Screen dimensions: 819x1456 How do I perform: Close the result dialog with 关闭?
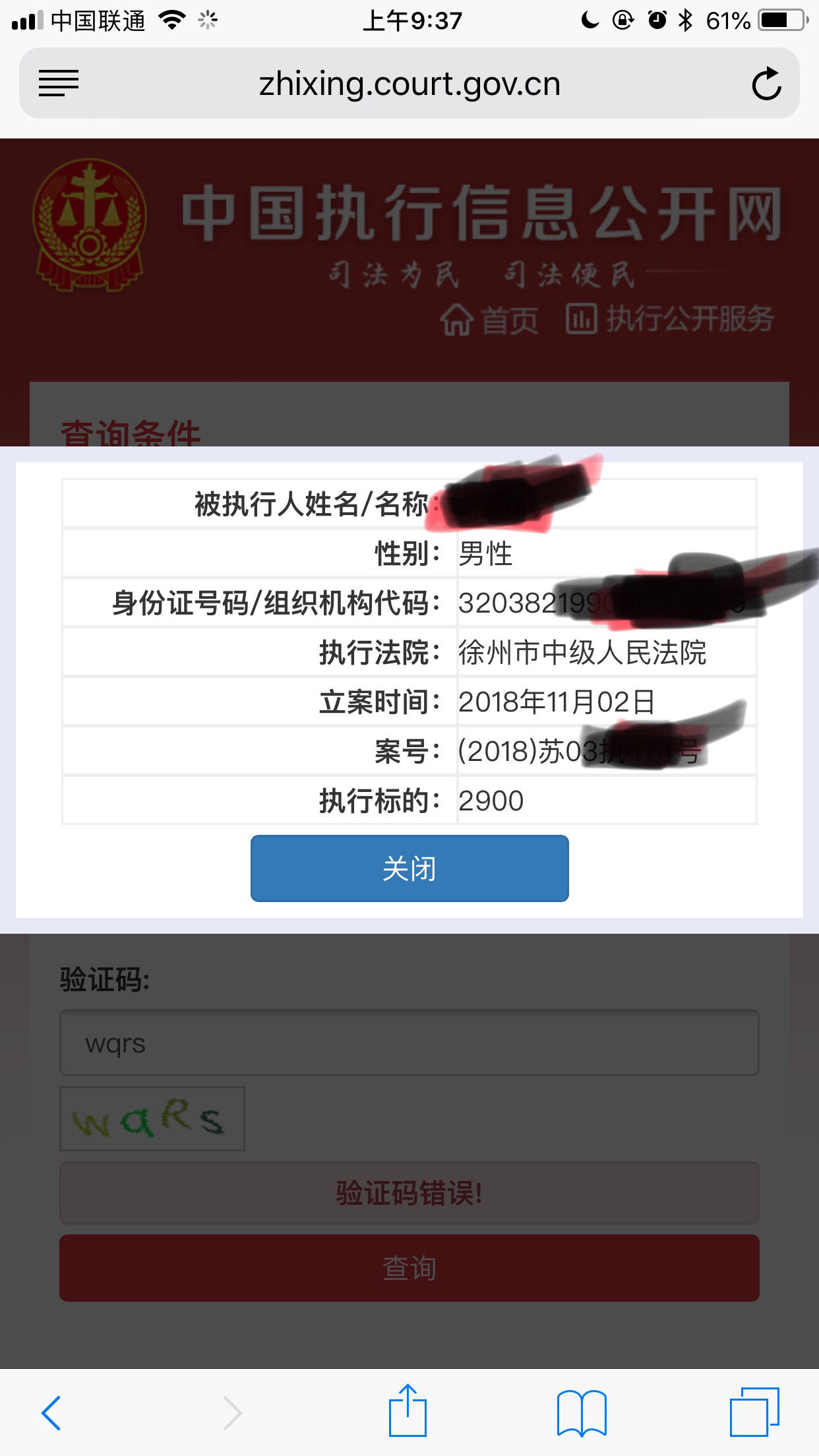click(x=409, y=868)
